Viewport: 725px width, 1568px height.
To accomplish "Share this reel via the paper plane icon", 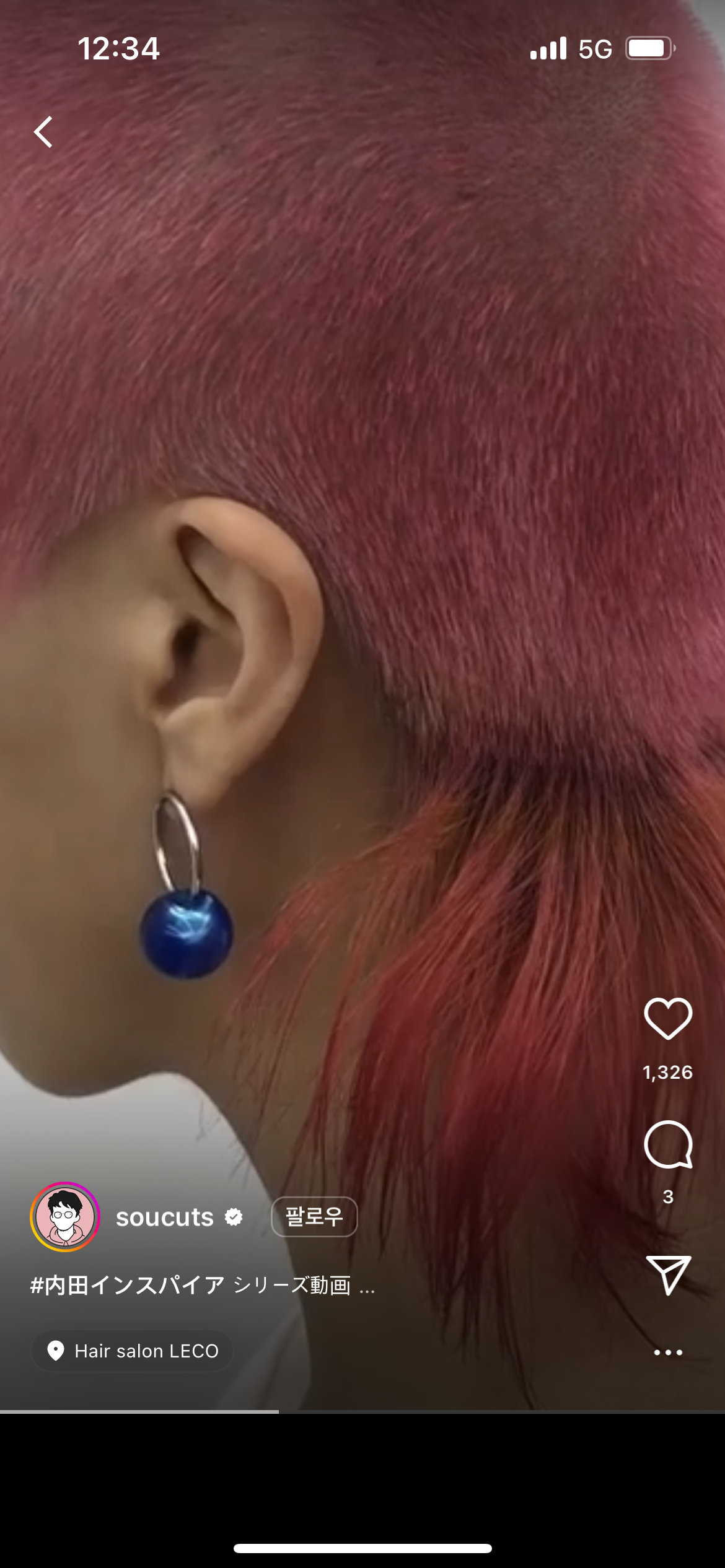I will point(667,1274).
